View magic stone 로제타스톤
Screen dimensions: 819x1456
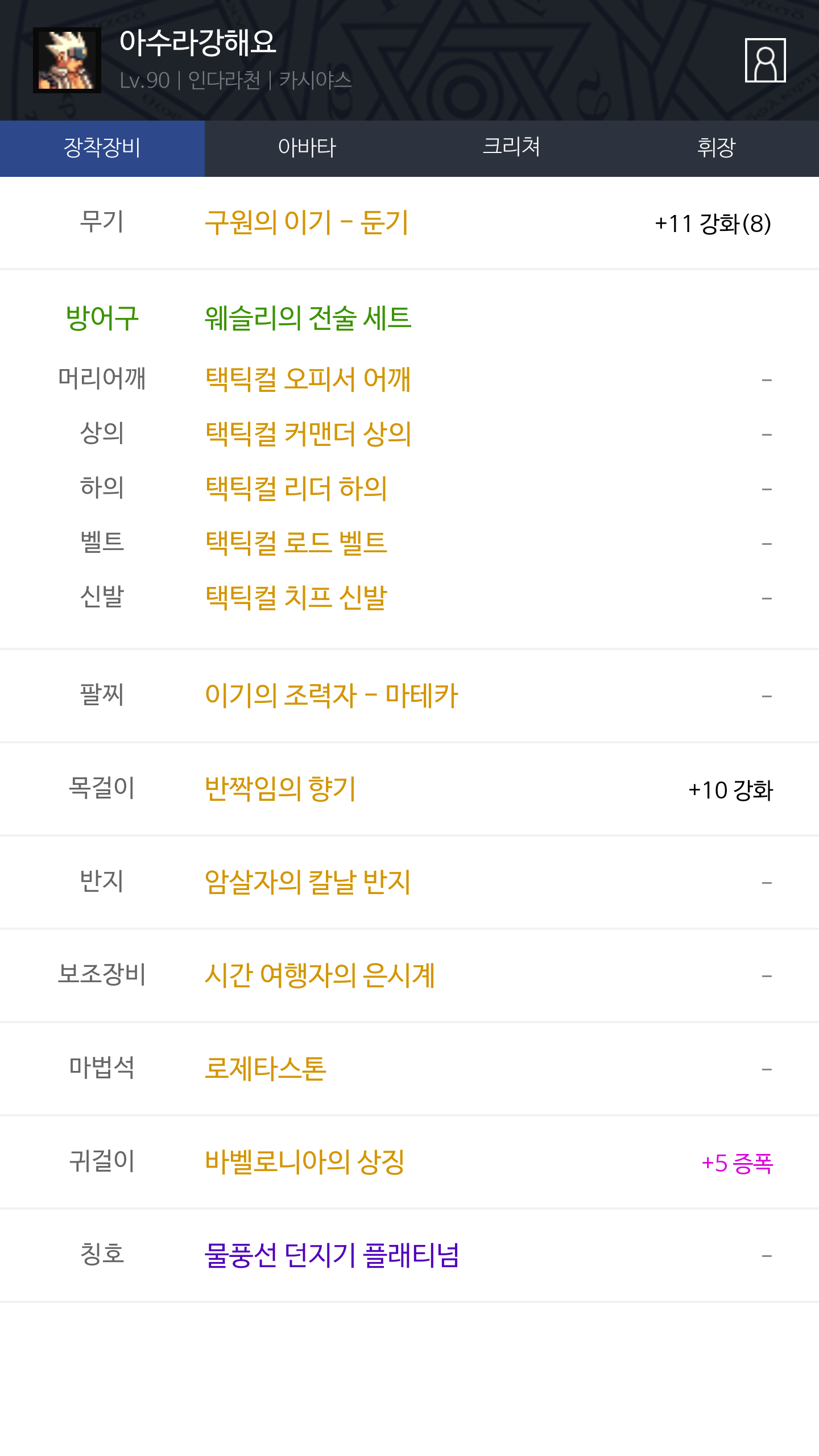click(x=266, y=1069)
